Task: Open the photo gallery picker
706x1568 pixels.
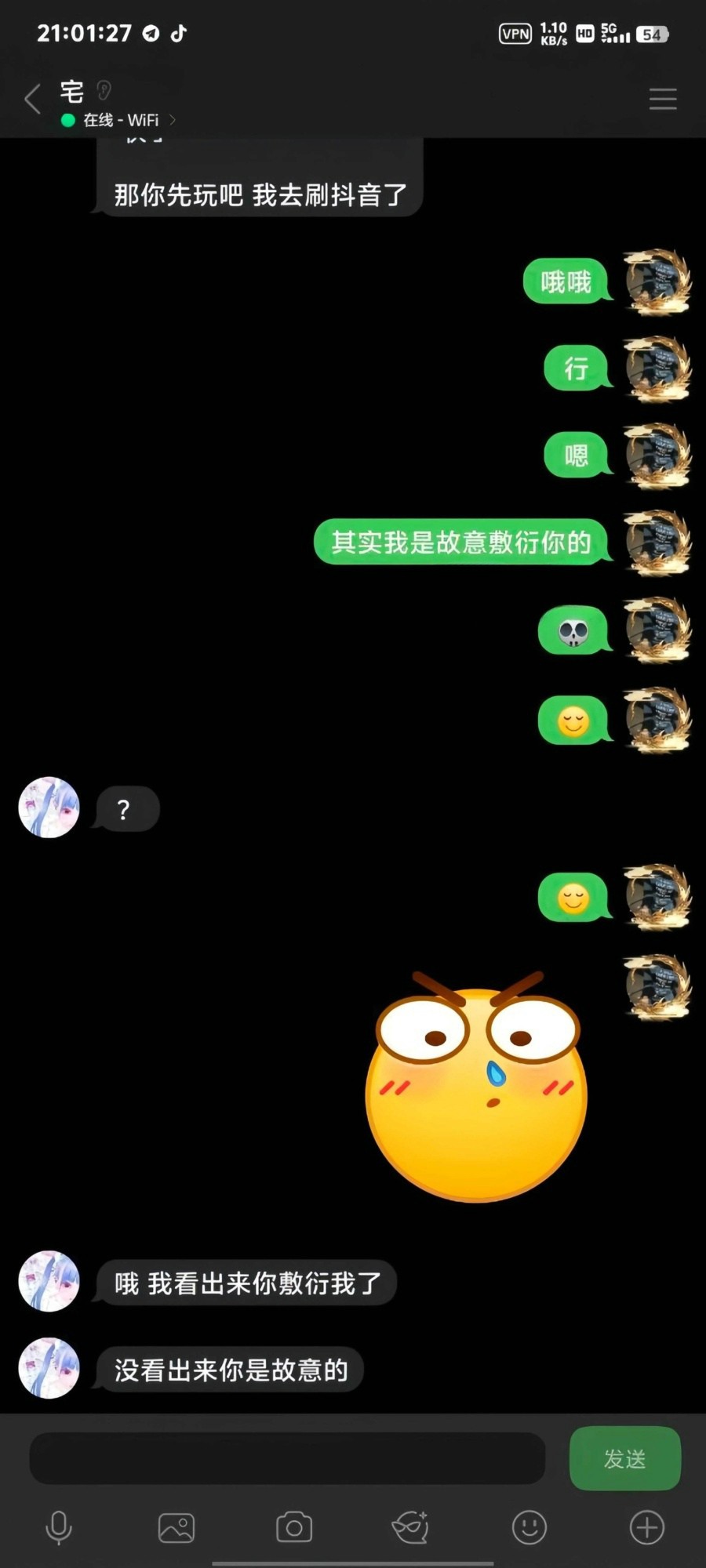Action: click(176, 1527)
